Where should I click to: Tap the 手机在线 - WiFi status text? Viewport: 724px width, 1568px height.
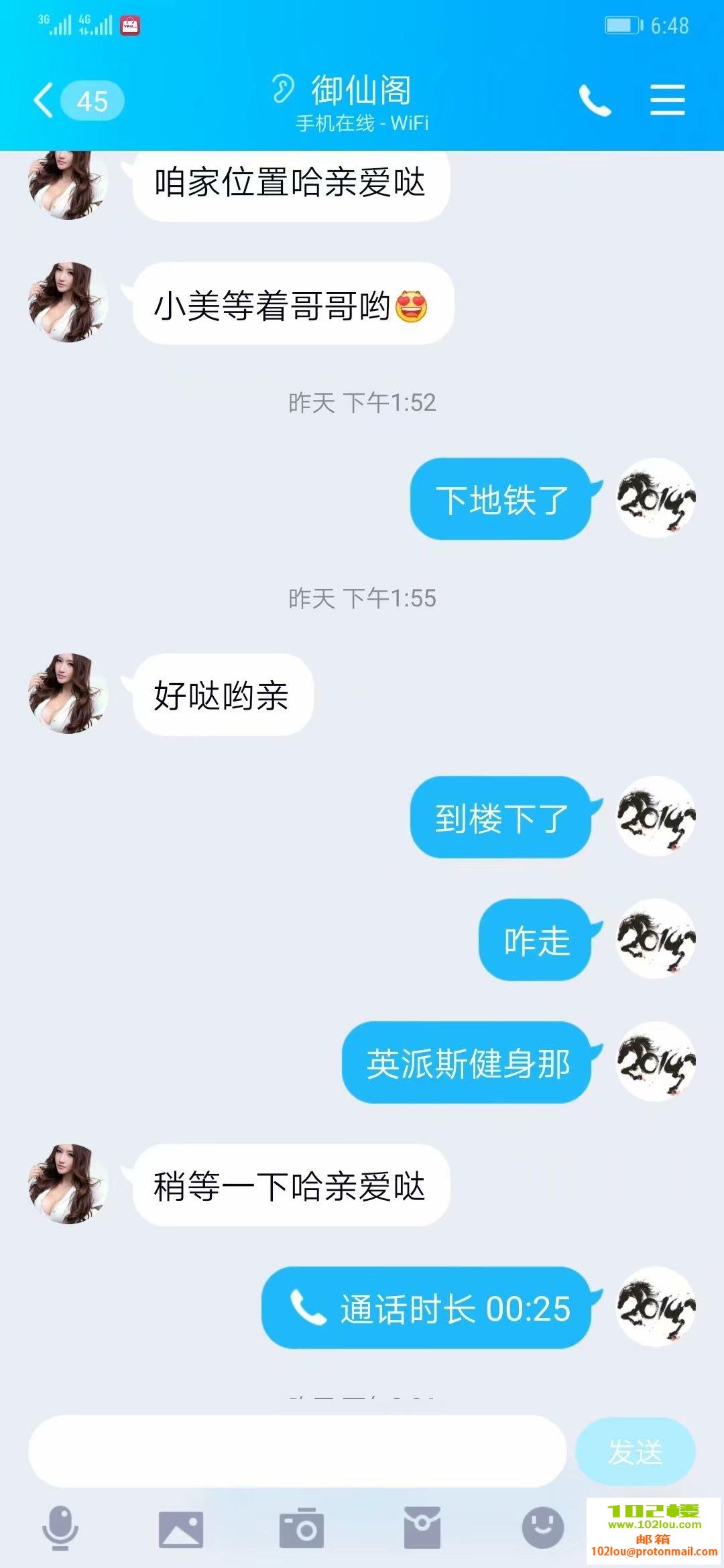[362, 123]
